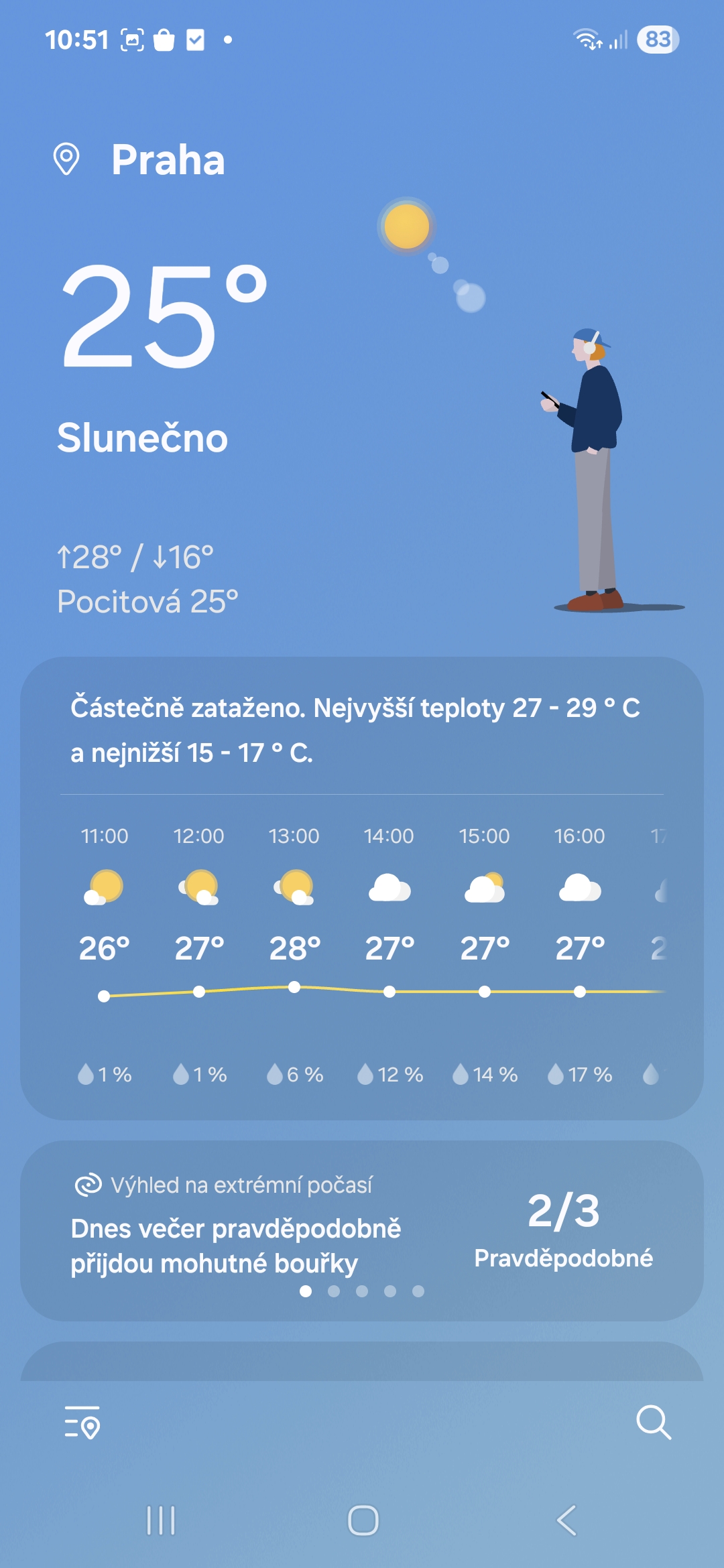
Task: Search for a city with the magnifier
Action: pos(654,1422)
